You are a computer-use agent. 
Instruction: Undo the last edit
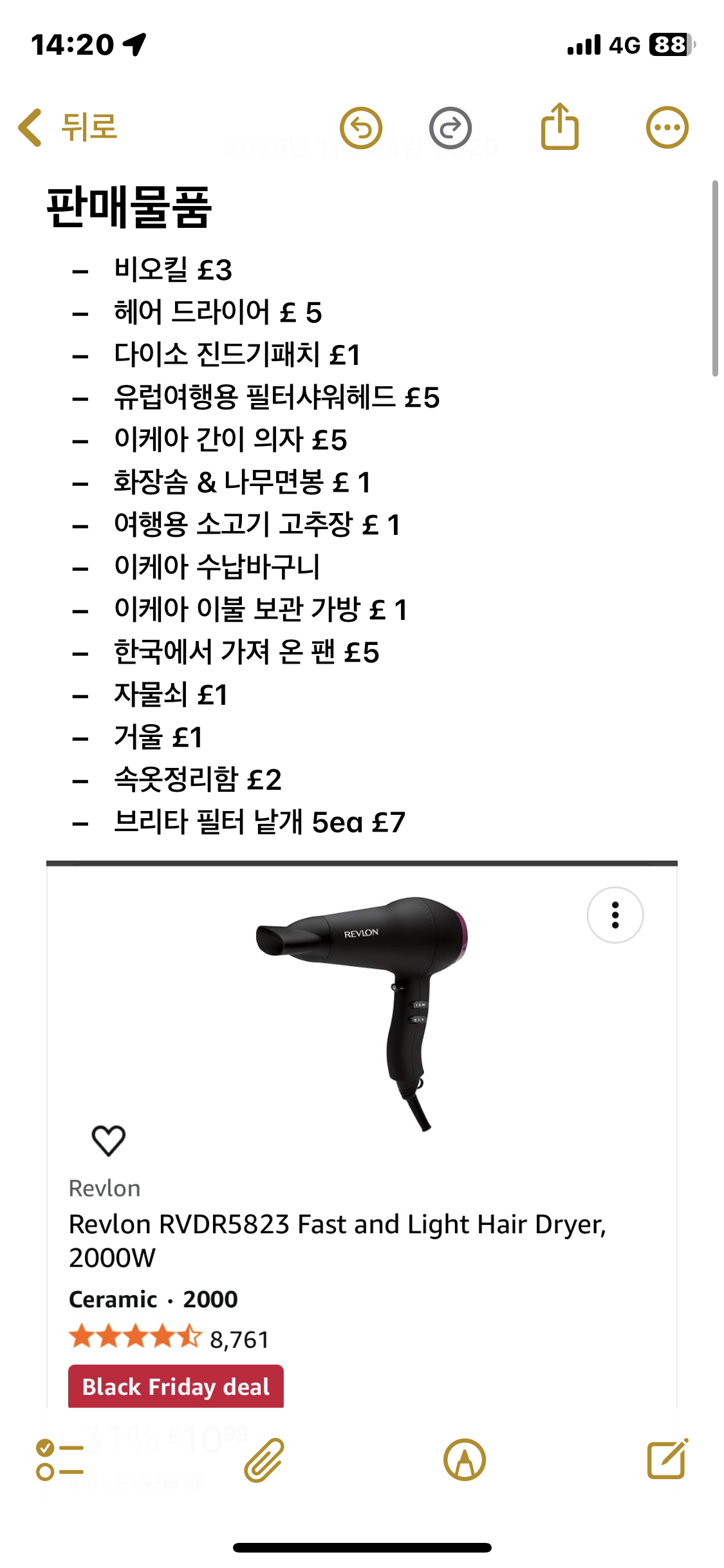pyautogui.click(x=360, y=128)
